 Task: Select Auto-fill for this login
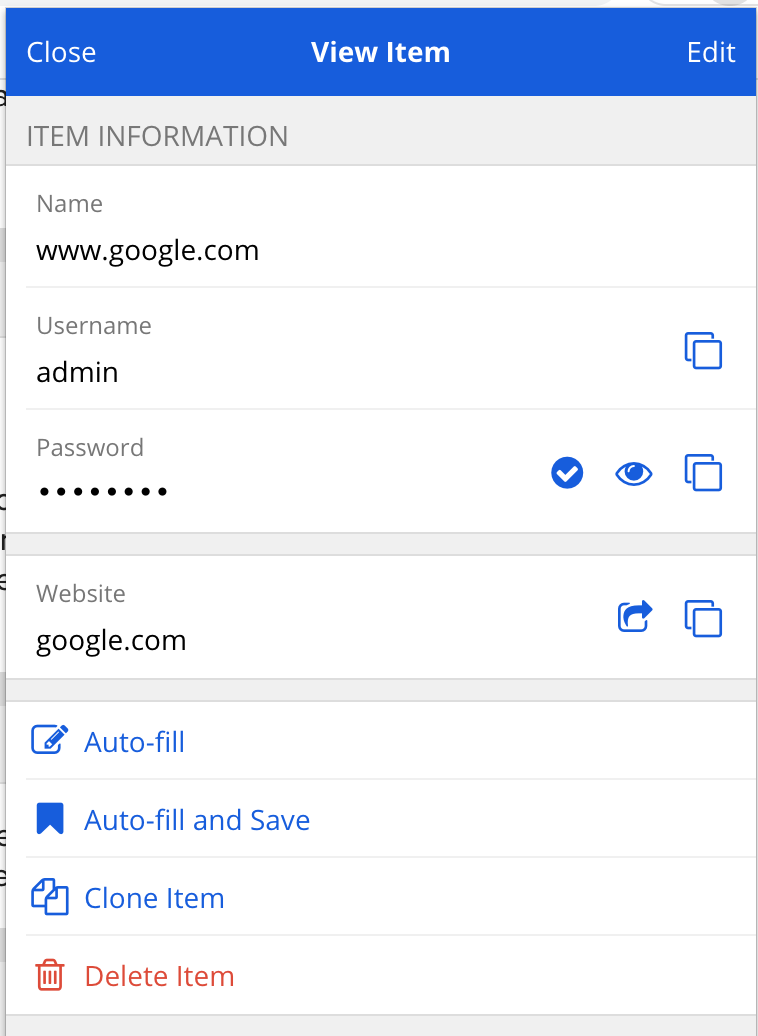(134, 742)
